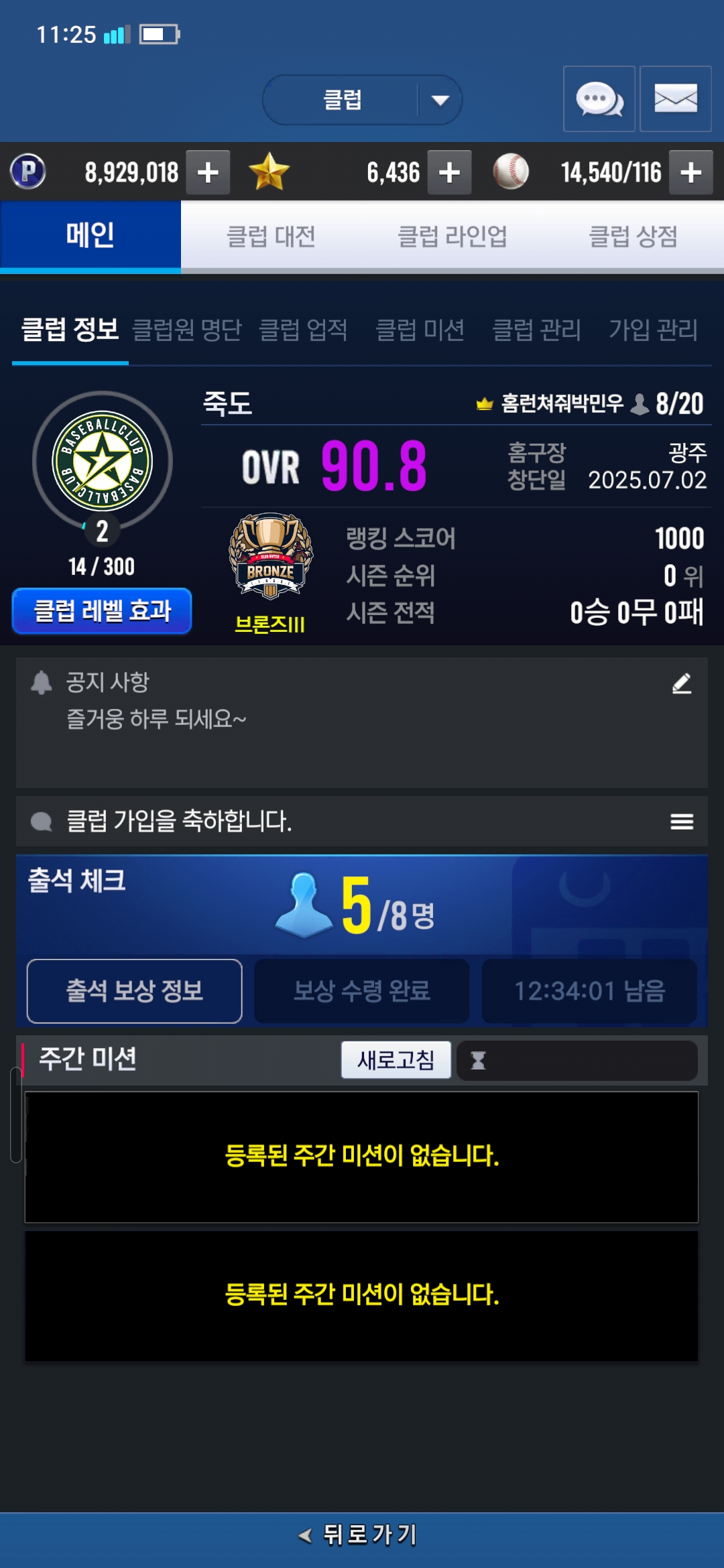This screenshot has width=724, height=1568.
Task: Switch to the 클럽 라인업 tab
Action: (452, 237)
